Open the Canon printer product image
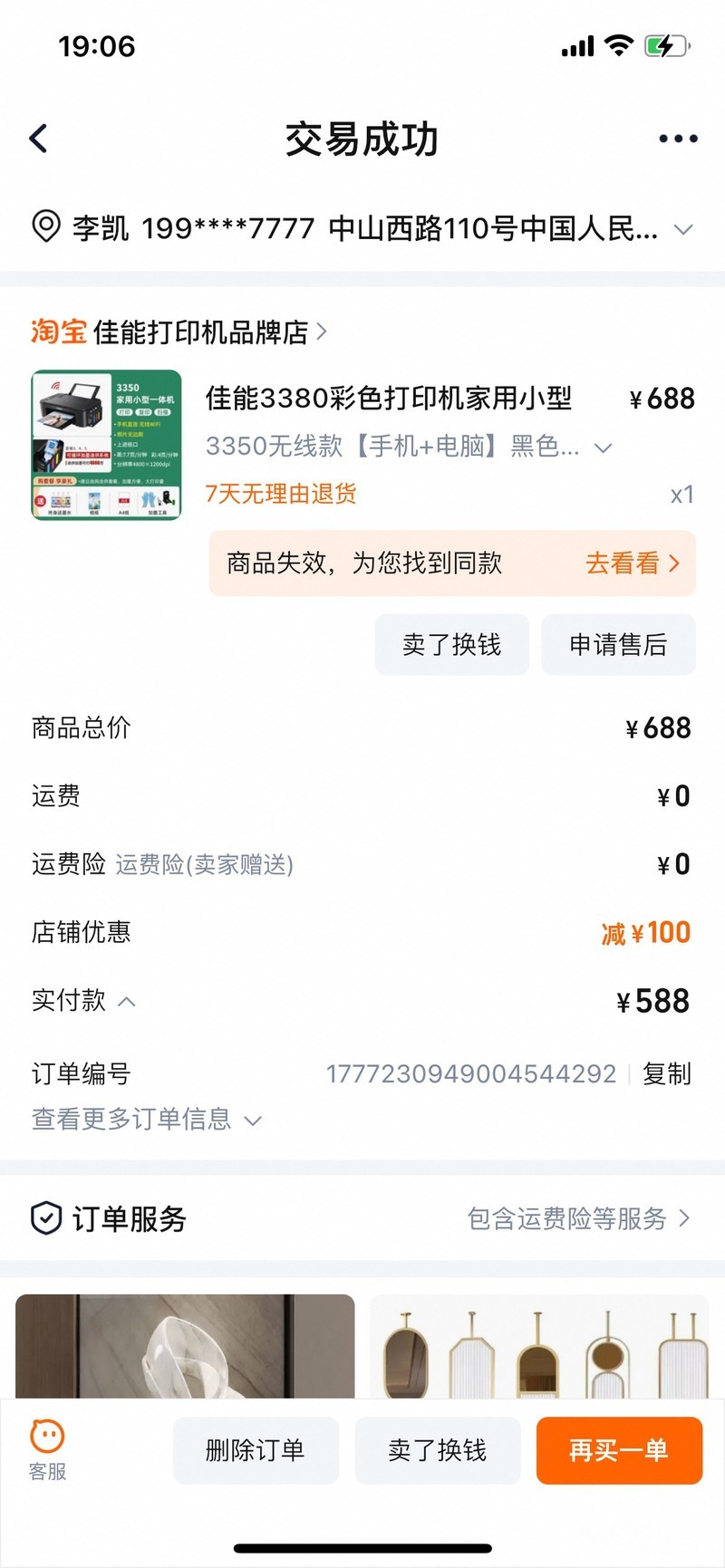Screen dimensions: 725x1568 tap(106, 445)
